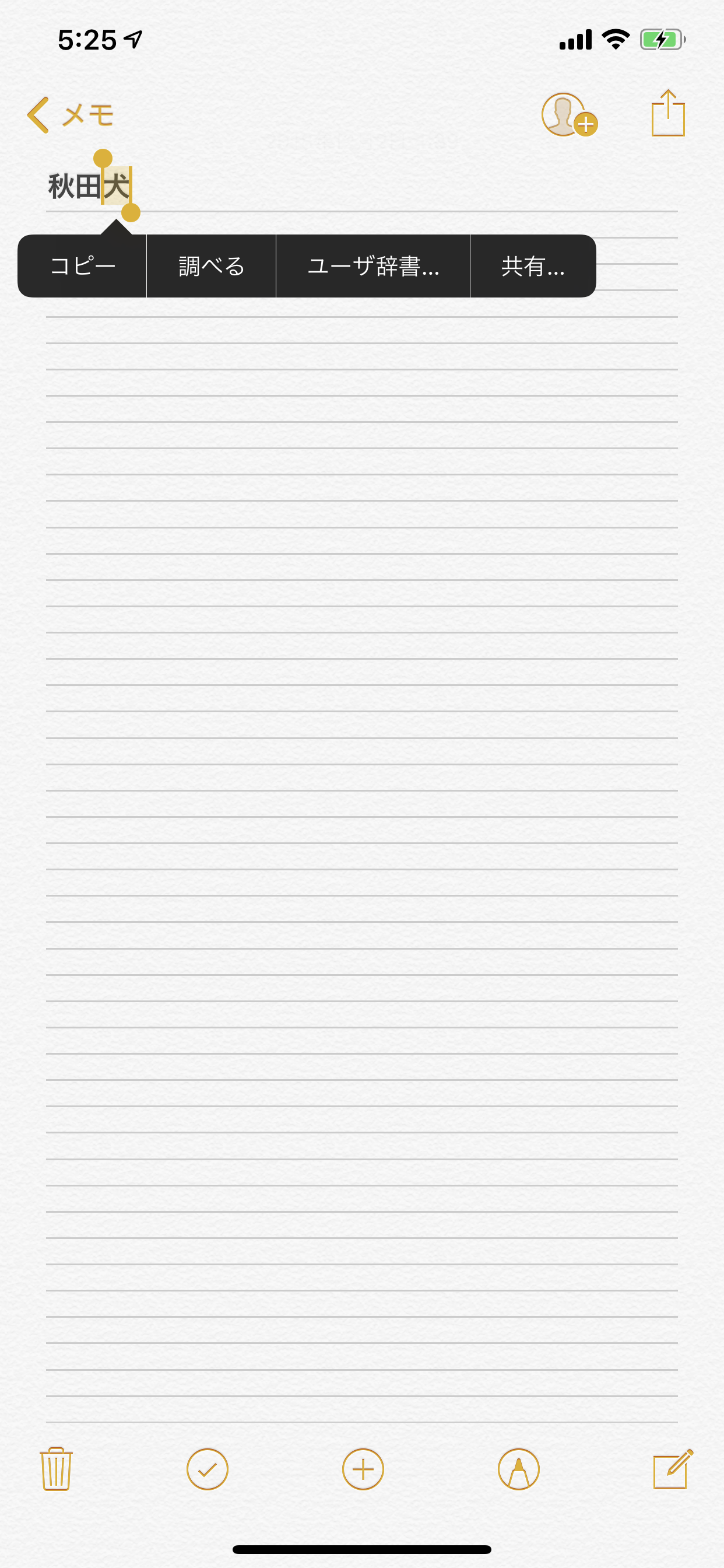Choose ユーザ辞書... from the popup menu

(372, 266)
